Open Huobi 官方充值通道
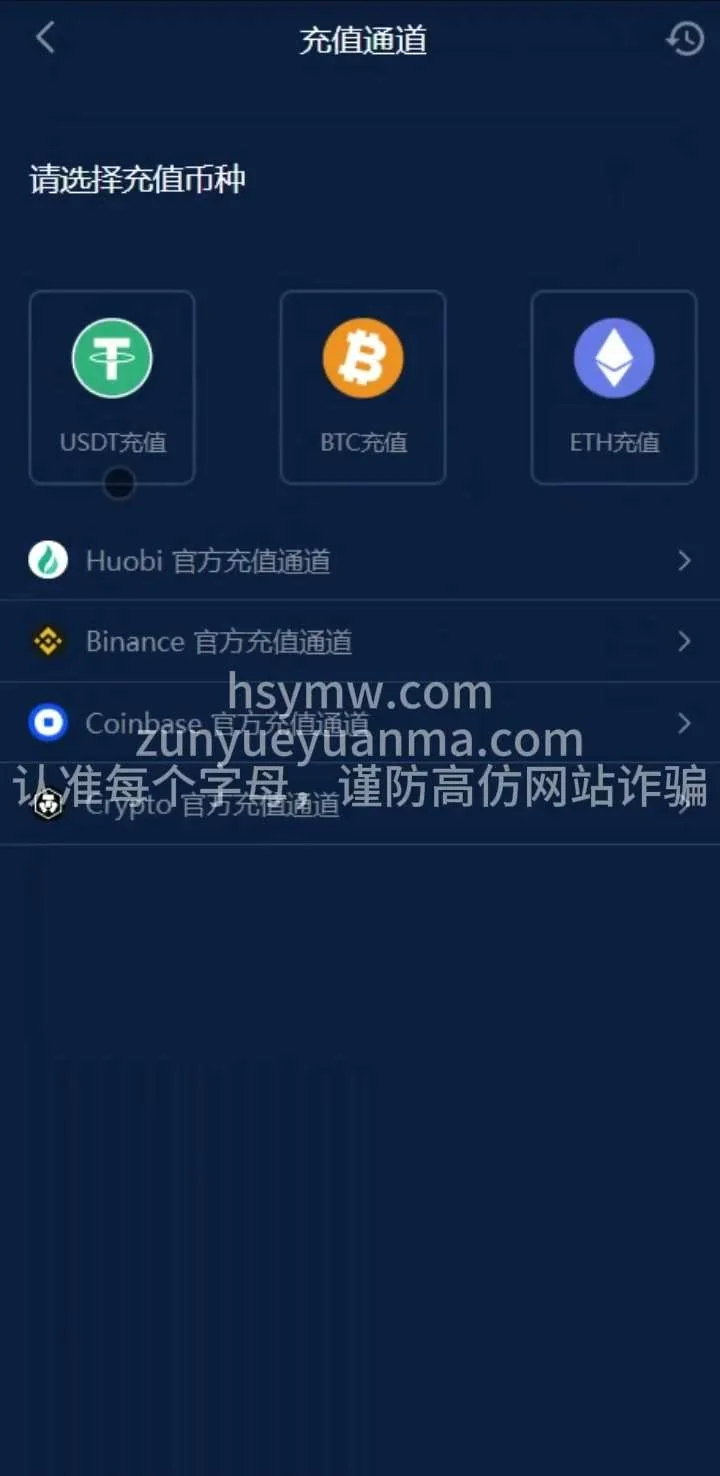Image resolution: width=720 pixels, height=1476 pixels. click(x=360, y=560)
